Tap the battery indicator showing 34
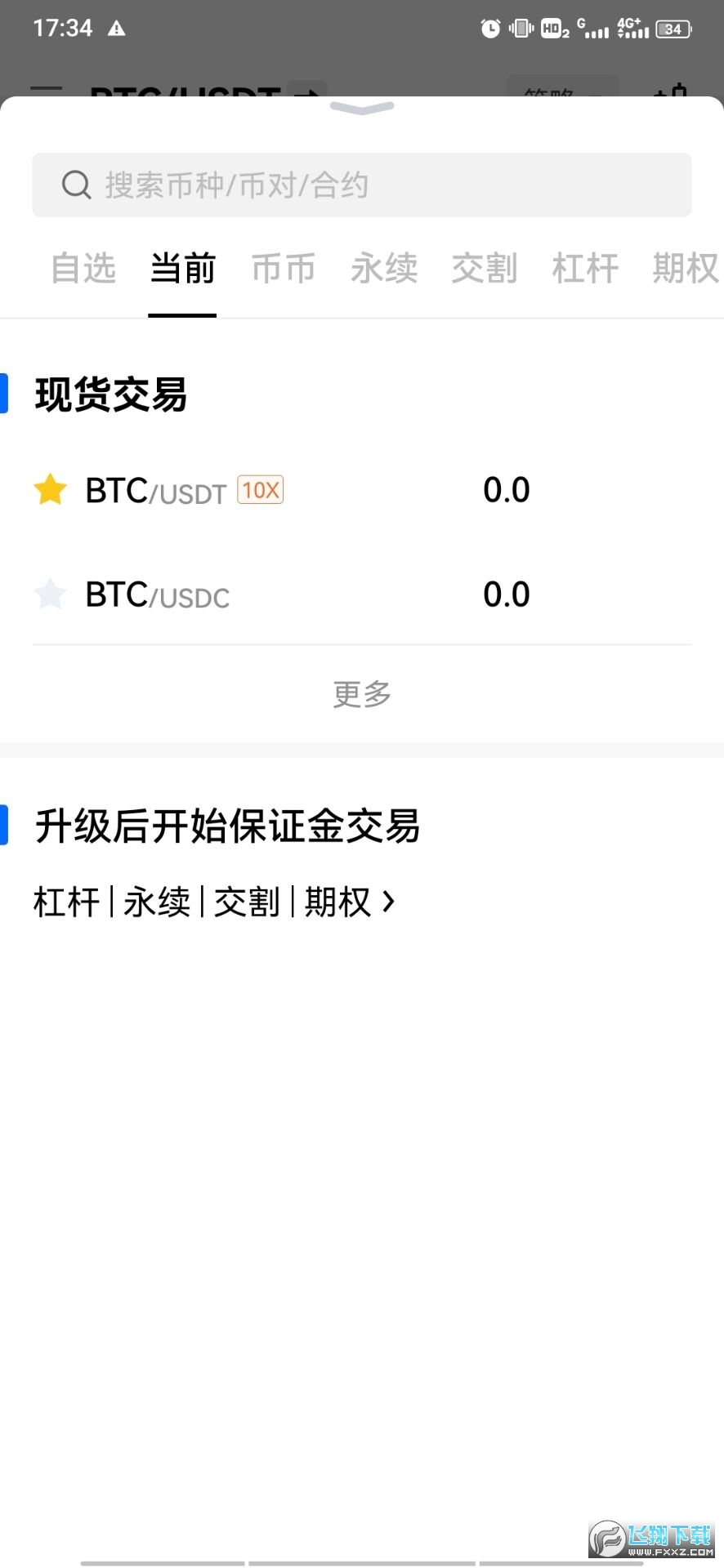This screenshot has width=724, height=1568. click(x=672, y=29)
